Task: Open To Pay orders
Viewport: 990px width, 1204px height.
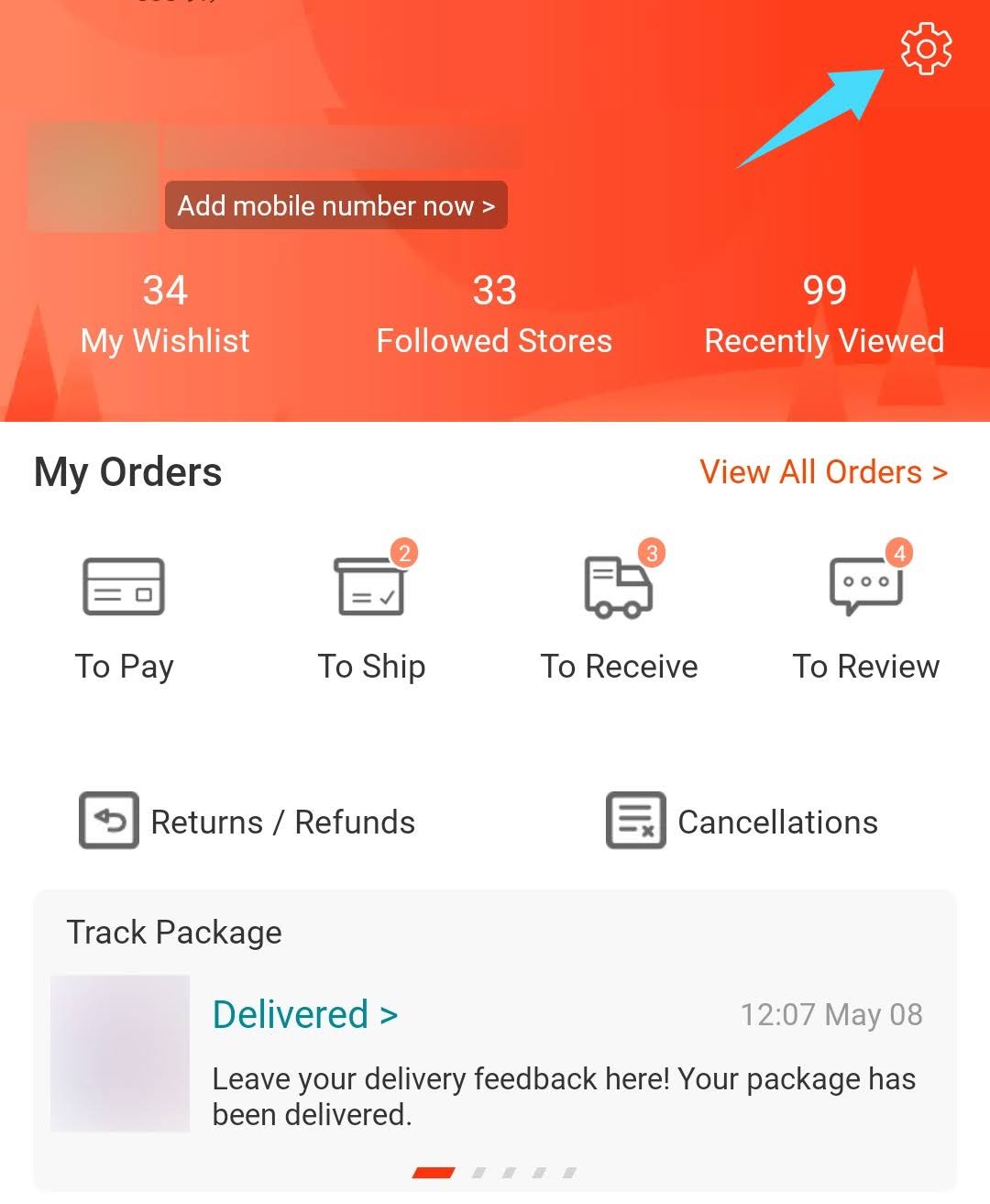Action: (124, 616)
